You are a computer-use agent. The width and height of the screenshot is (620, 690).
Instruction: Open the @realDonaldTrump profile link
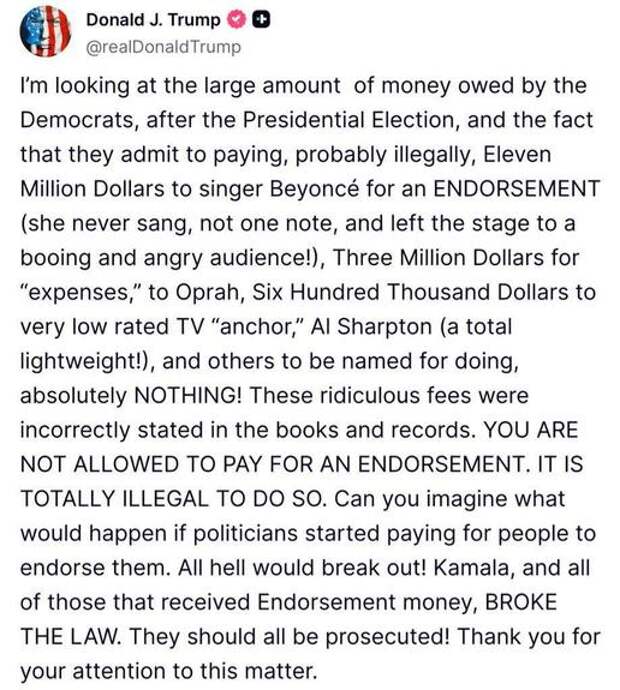click(x=163, y=46)
